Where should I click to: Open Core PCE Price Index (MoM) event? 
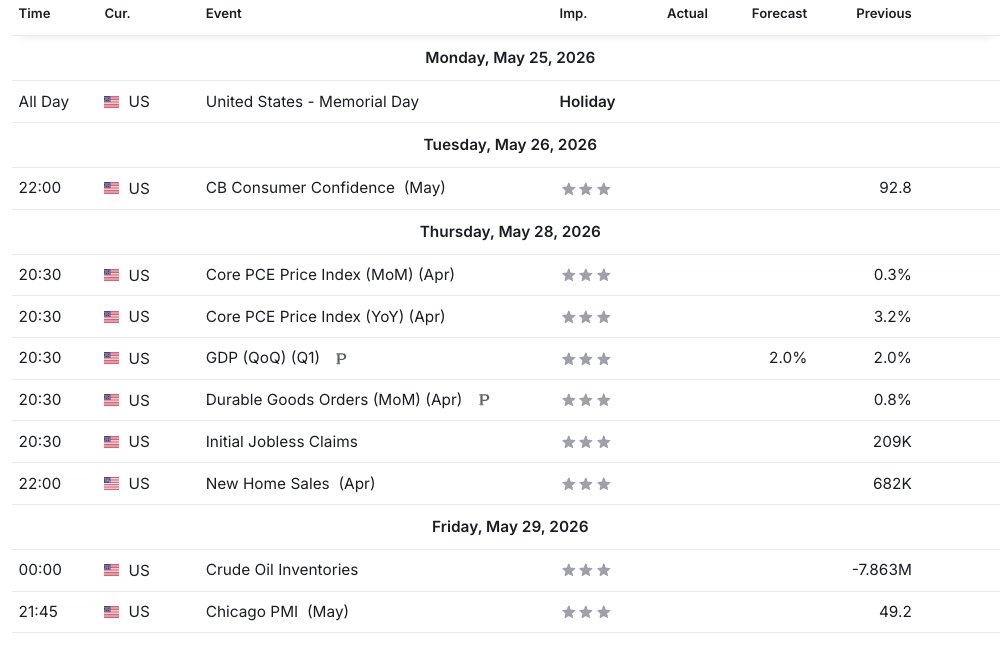[330, 275]
